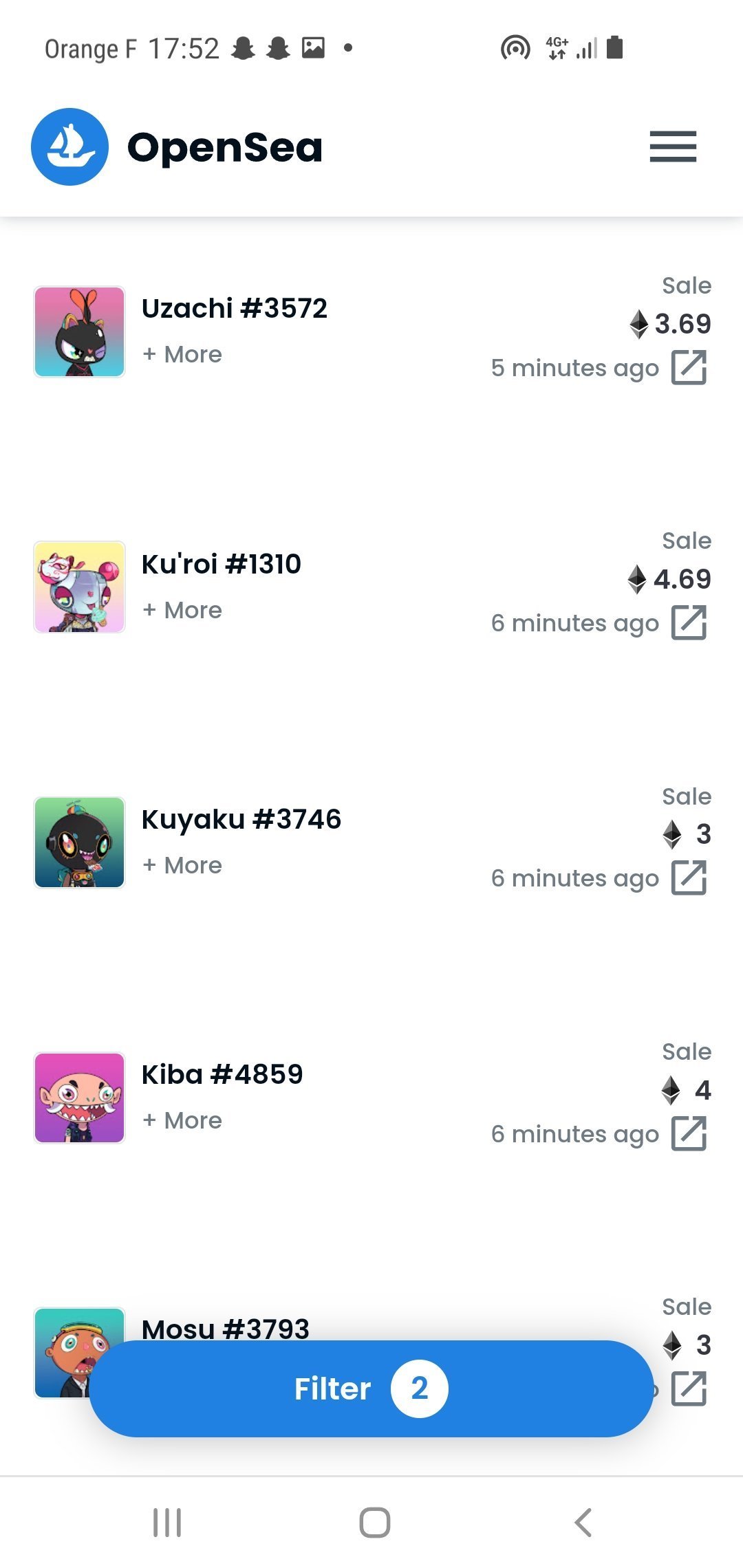The width and height of the screenshot is (743, 1568).
Task: Show recent apps from navigation bar
Action: [167, 1522]
